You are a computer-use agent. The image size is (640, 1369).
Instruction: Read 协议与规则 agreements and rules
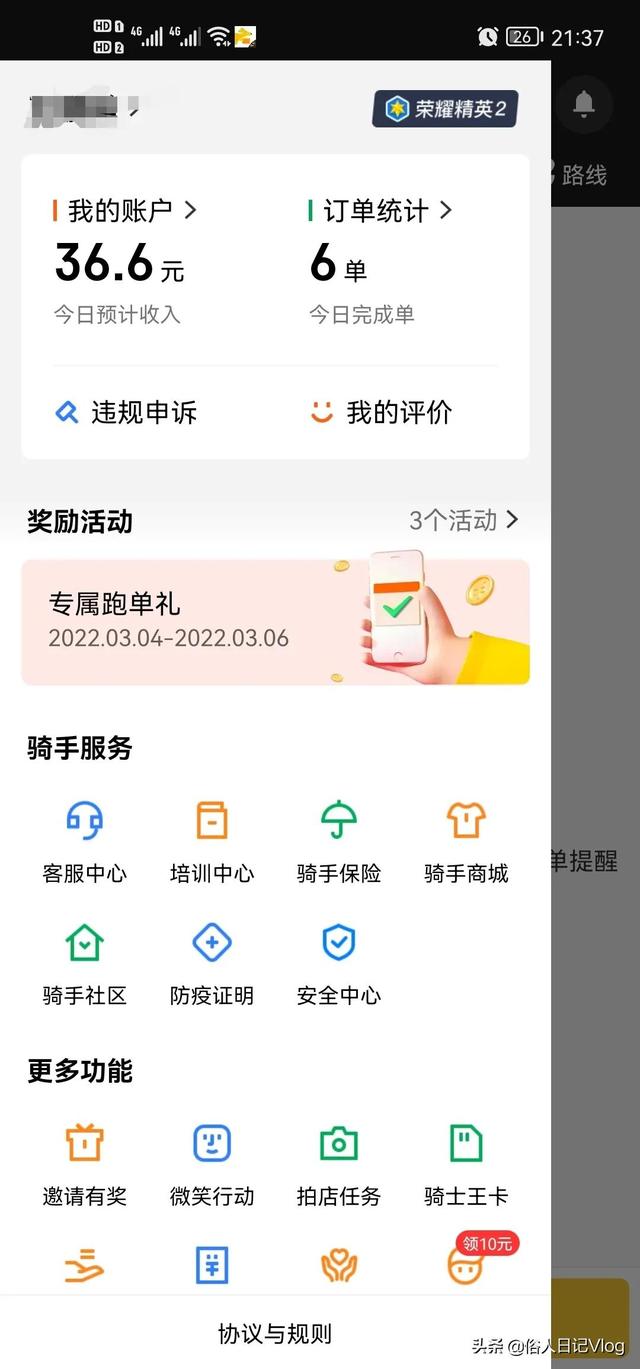275,1334
